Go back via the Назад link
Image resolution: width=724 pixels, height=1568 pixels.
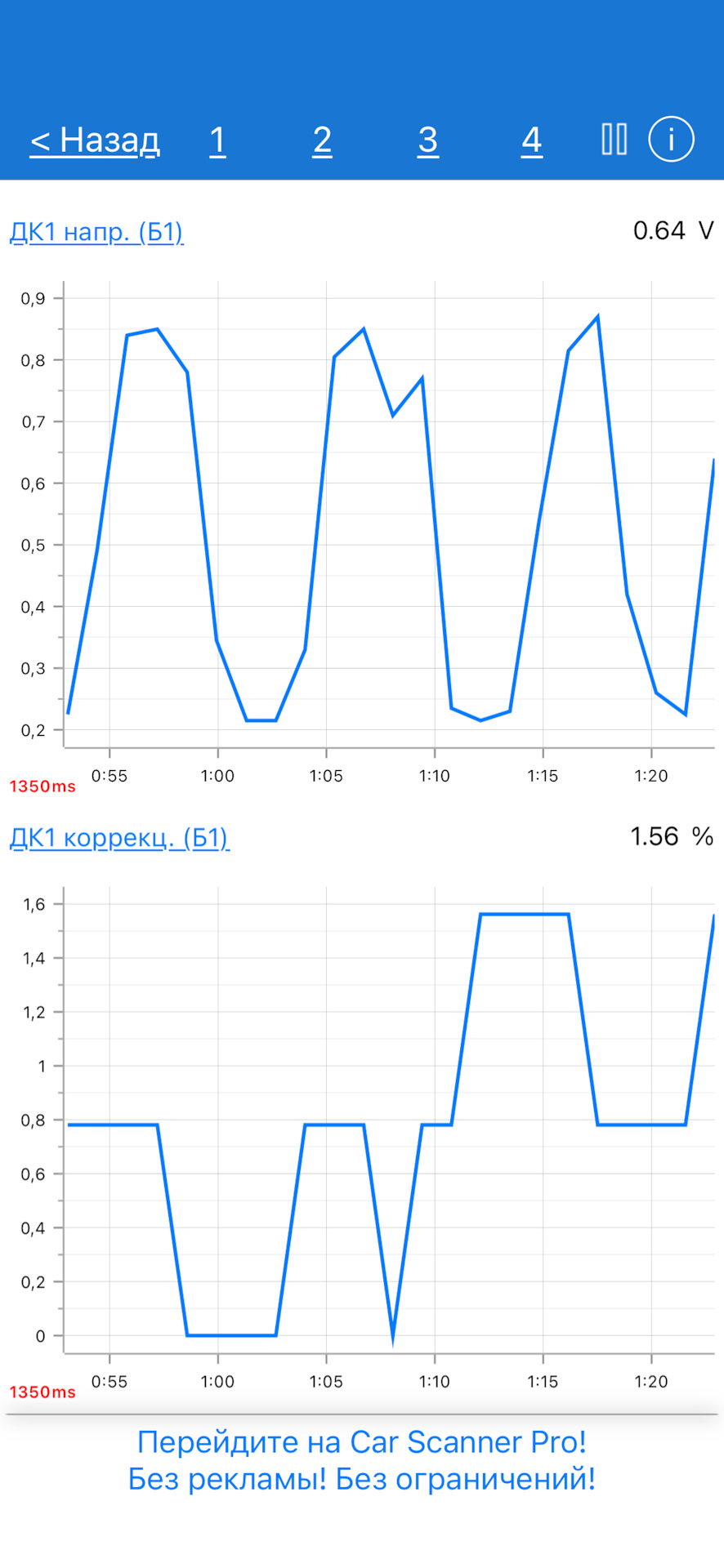95,140
